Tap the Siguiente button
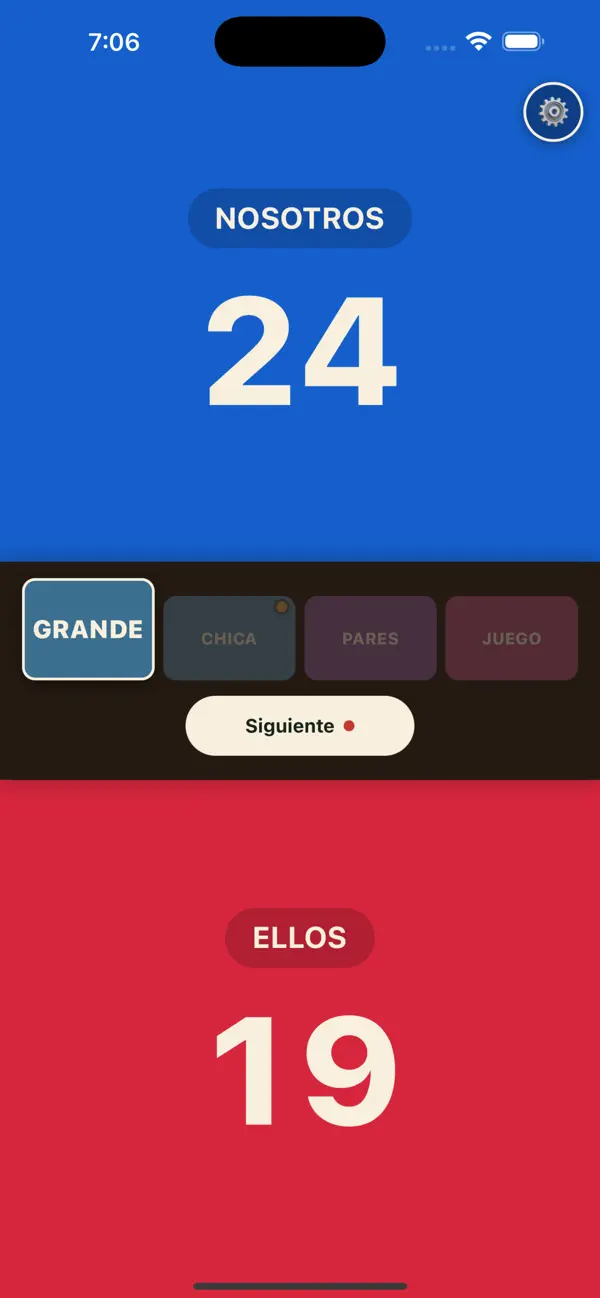The height and width of the screenshot is (1298, 600). [300, 726]
